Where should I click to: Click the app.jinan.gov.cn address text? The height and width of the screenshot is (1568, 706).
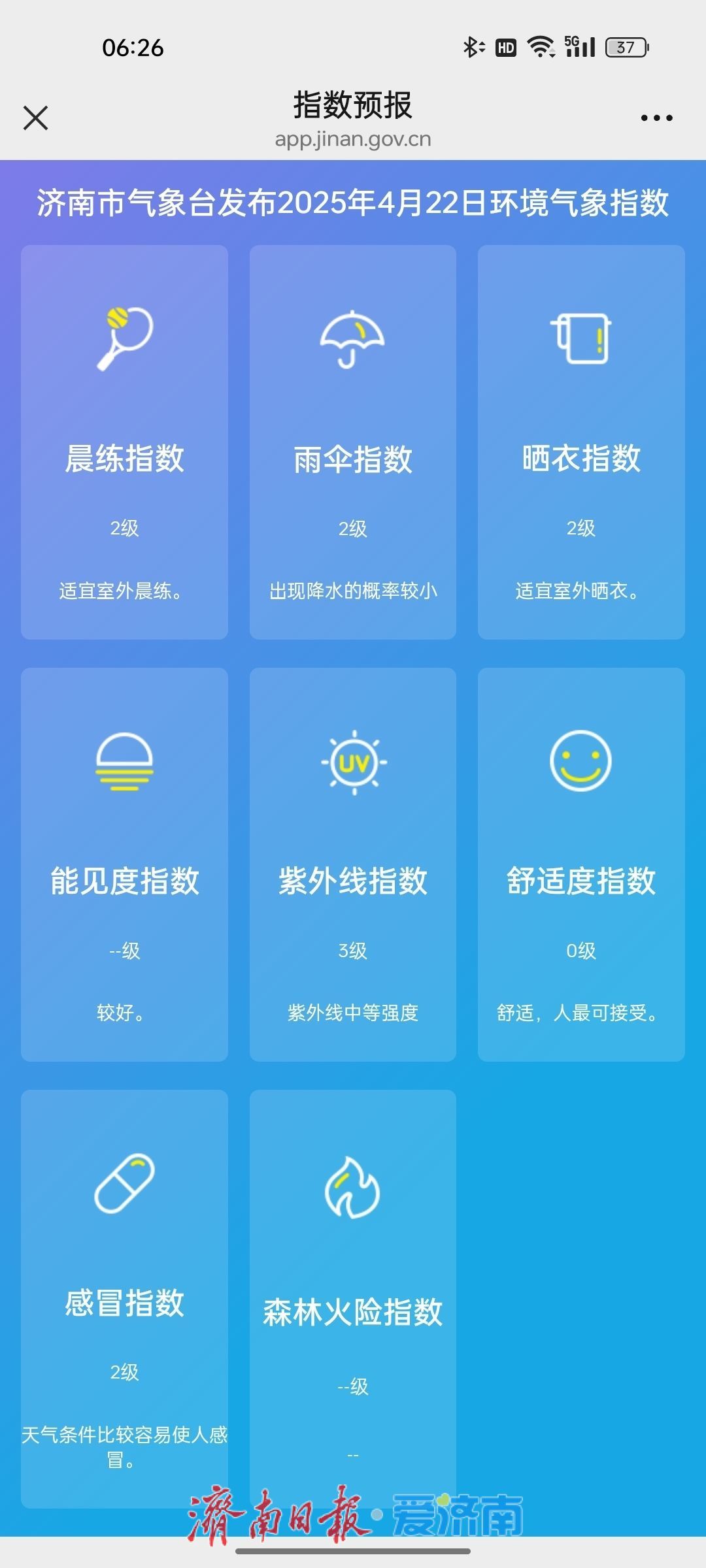click(x=352, y=139)
